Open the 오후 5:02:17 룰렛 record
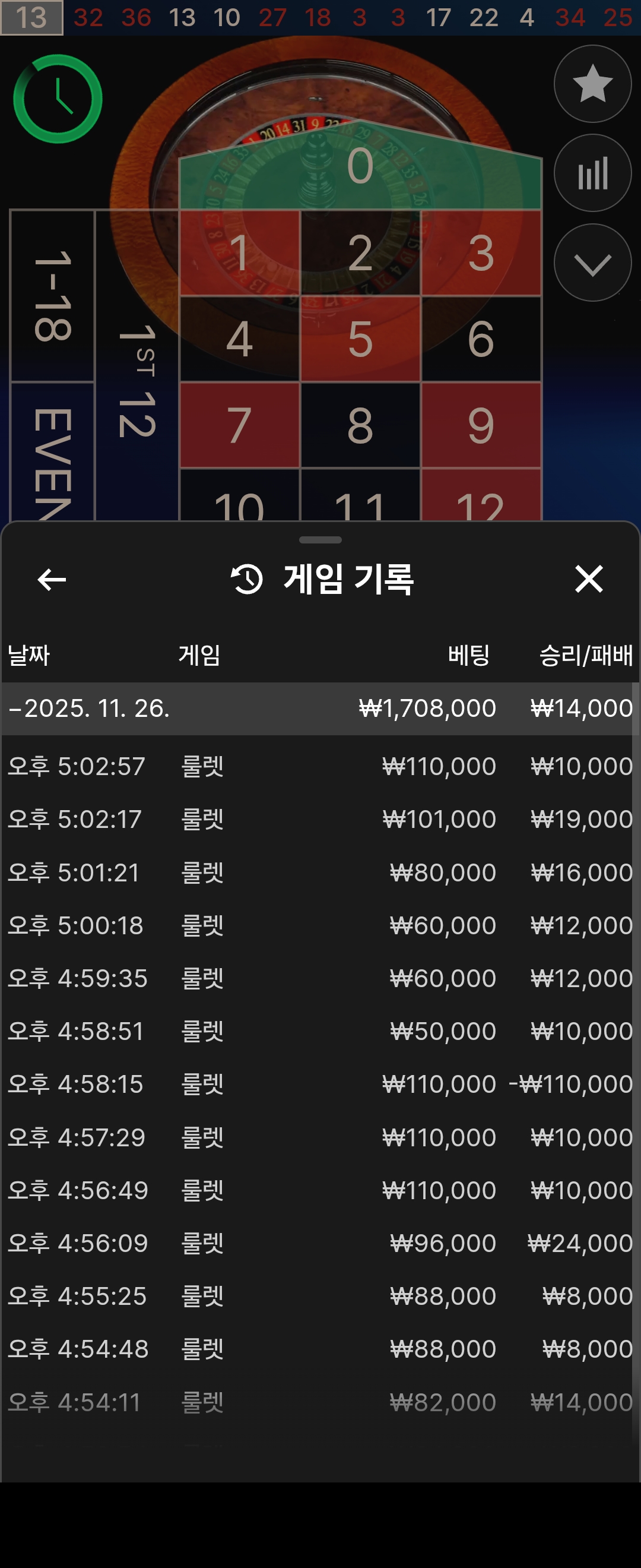Image resolution: width=641 pixels, height=1568 pixels. coord(320,818)
